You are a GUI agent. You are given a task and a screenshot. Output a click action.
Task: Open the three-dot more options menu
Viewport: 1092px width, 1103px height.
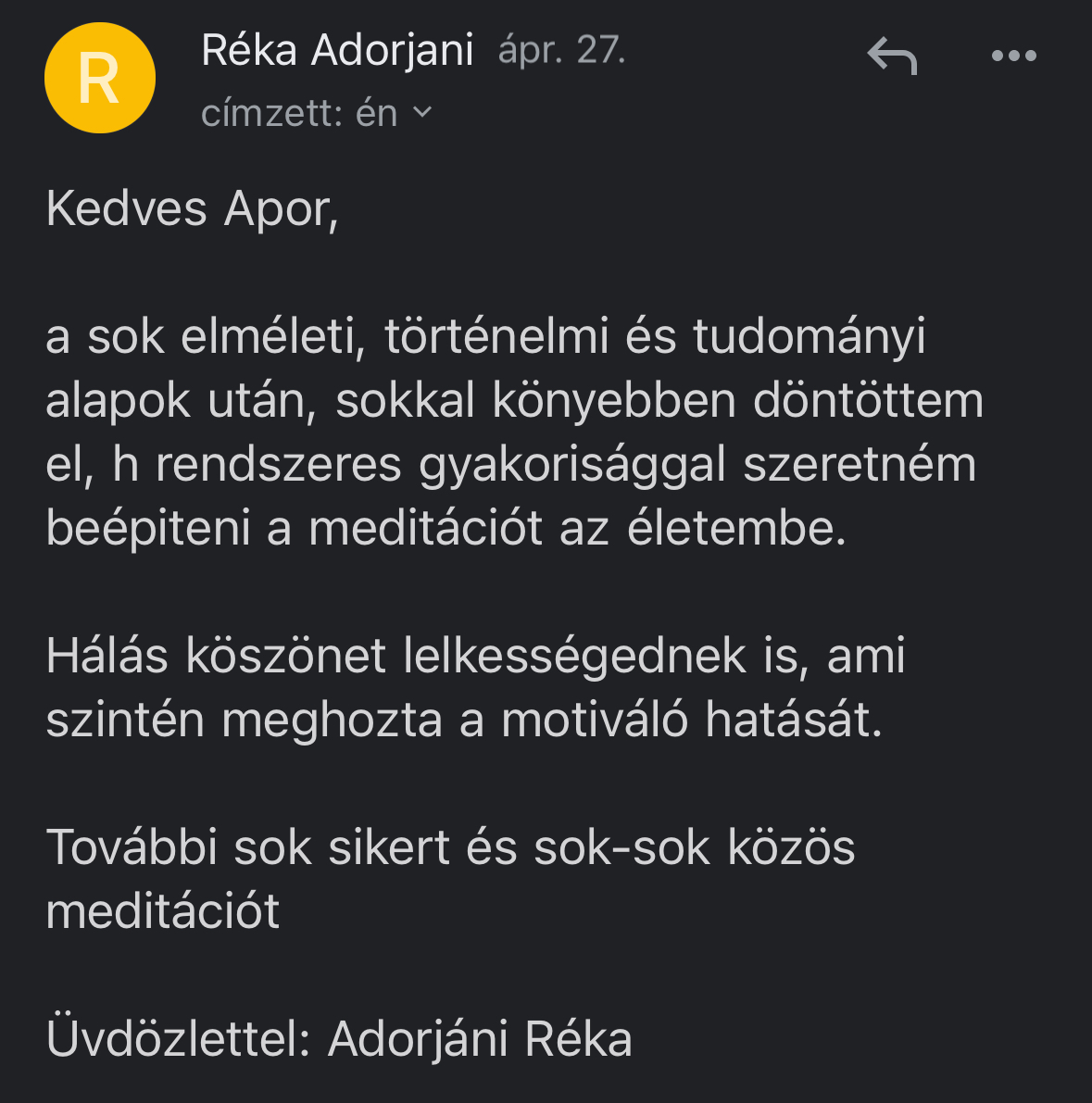pyautogui.click(x=1013, y=56)
